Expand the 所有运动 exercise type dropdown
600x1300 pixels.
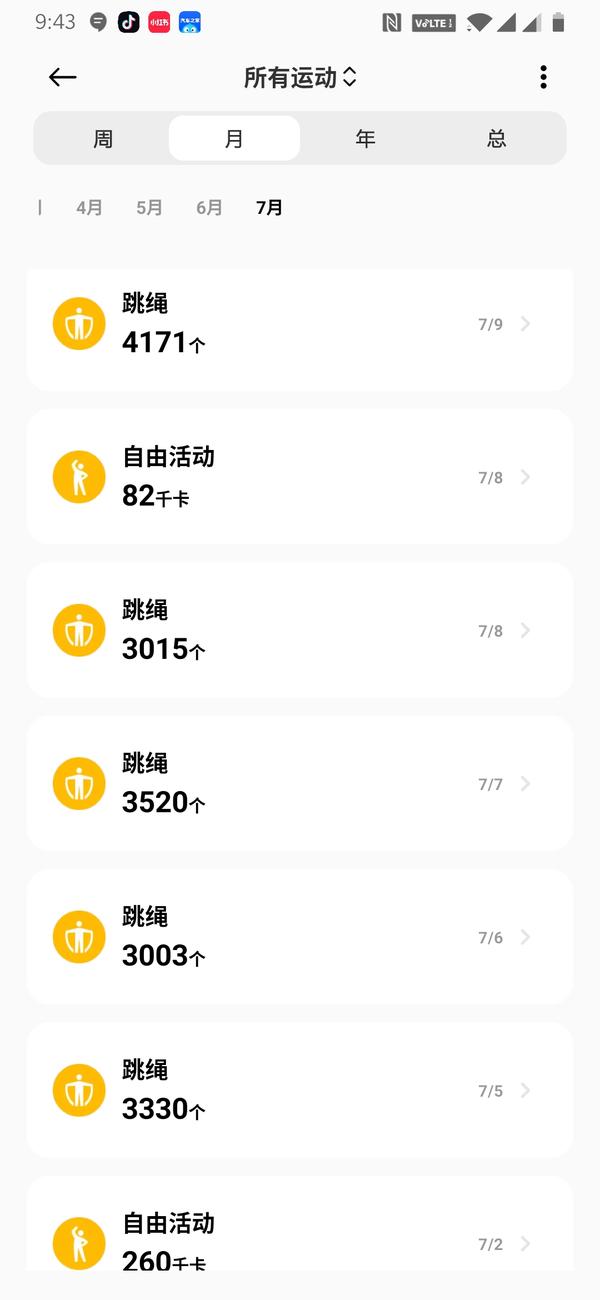click(300, 77)
